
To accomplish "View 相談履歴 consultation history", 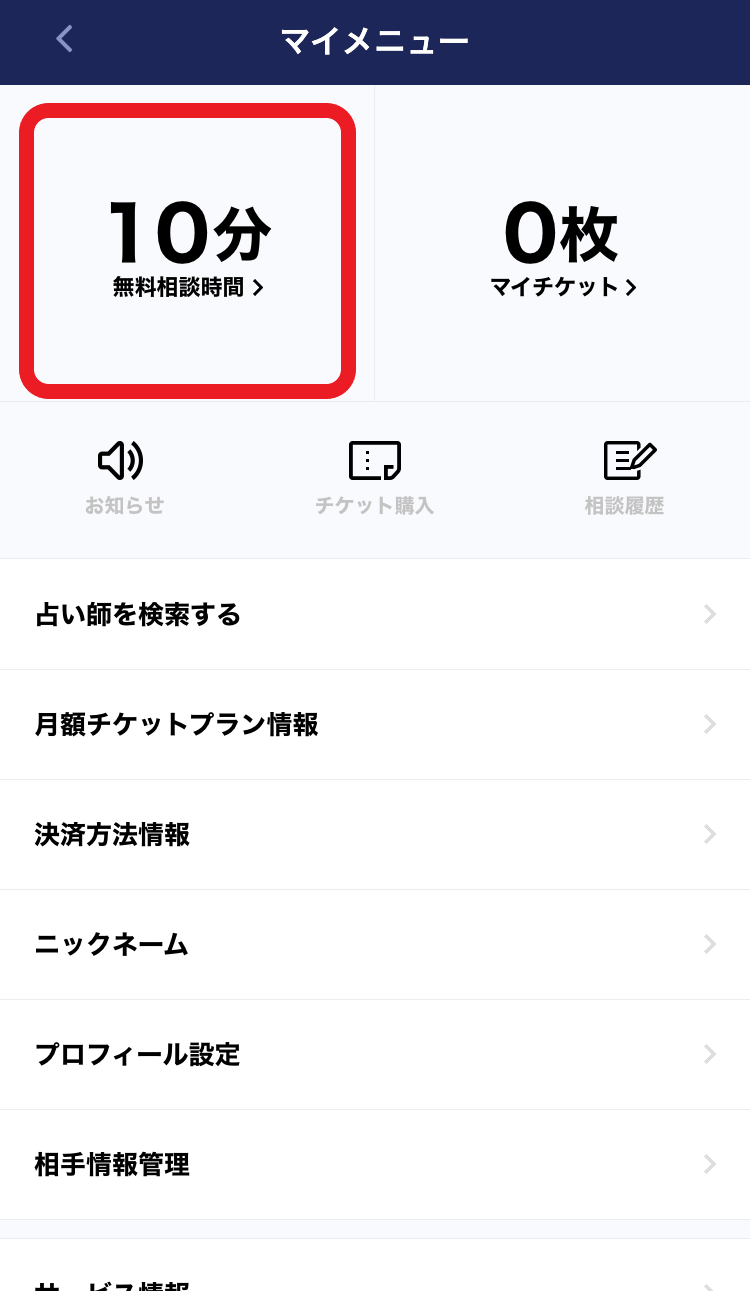I will coord(625,478).
